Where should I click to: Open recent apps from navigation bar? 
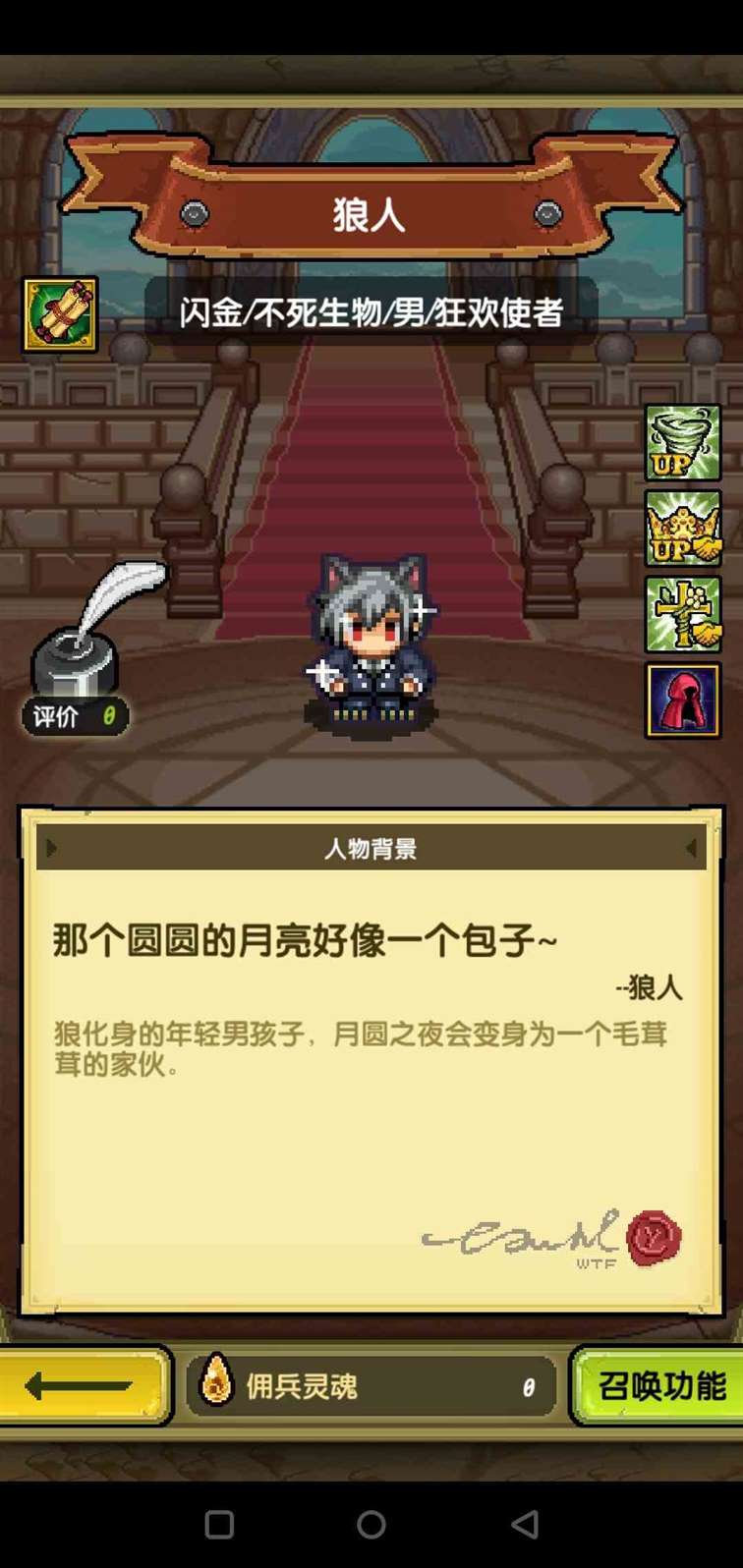219,1524
